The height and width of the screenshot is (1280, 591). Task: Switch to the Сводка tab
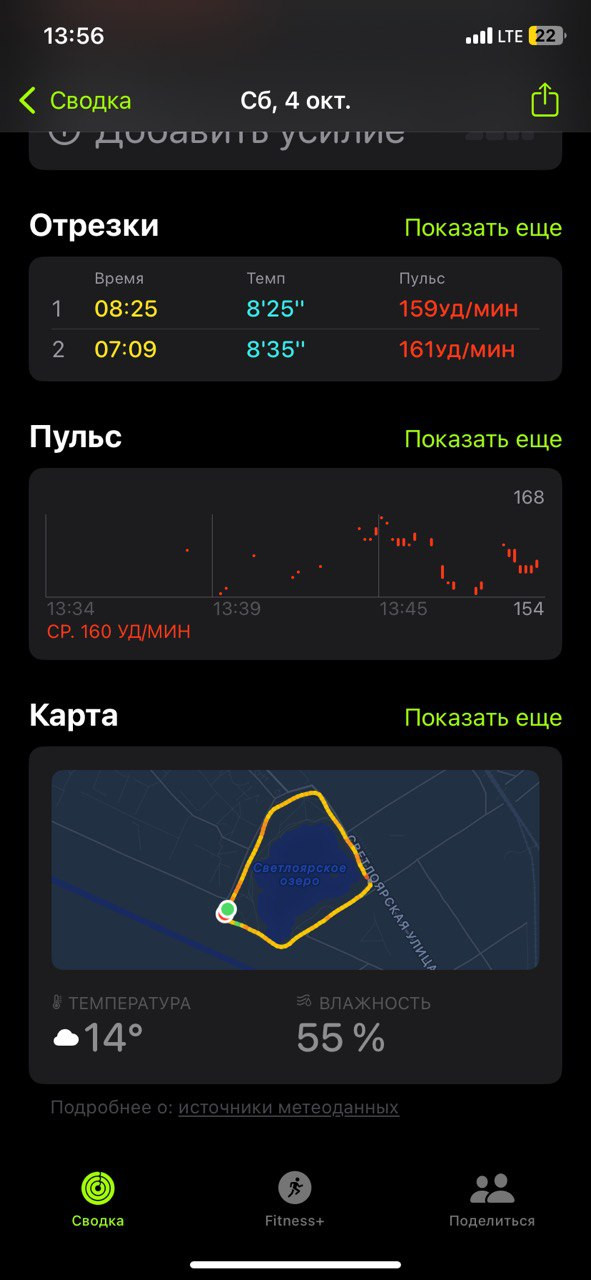coord(98,1199)
